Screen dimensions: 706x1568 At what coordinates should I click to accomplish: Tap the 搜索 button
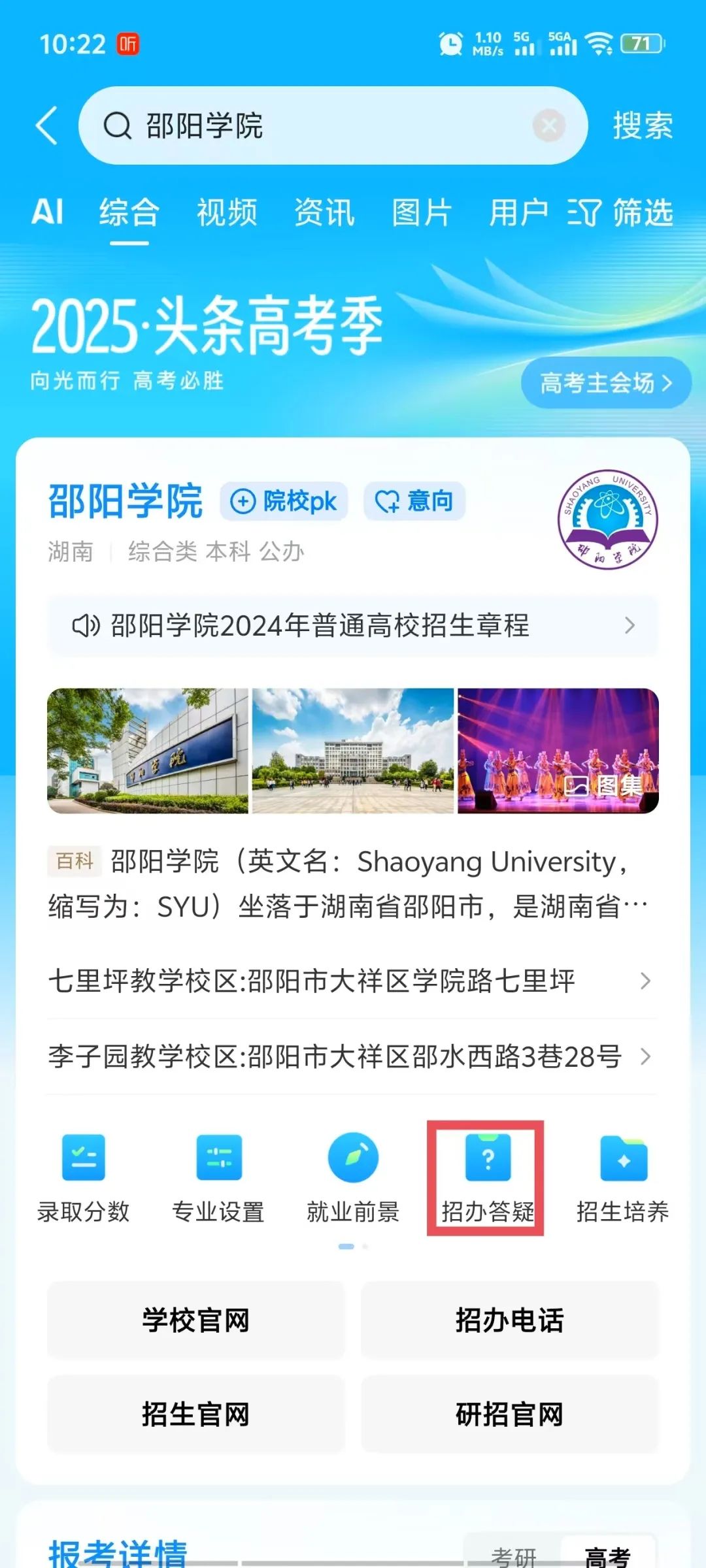[643, 125]
